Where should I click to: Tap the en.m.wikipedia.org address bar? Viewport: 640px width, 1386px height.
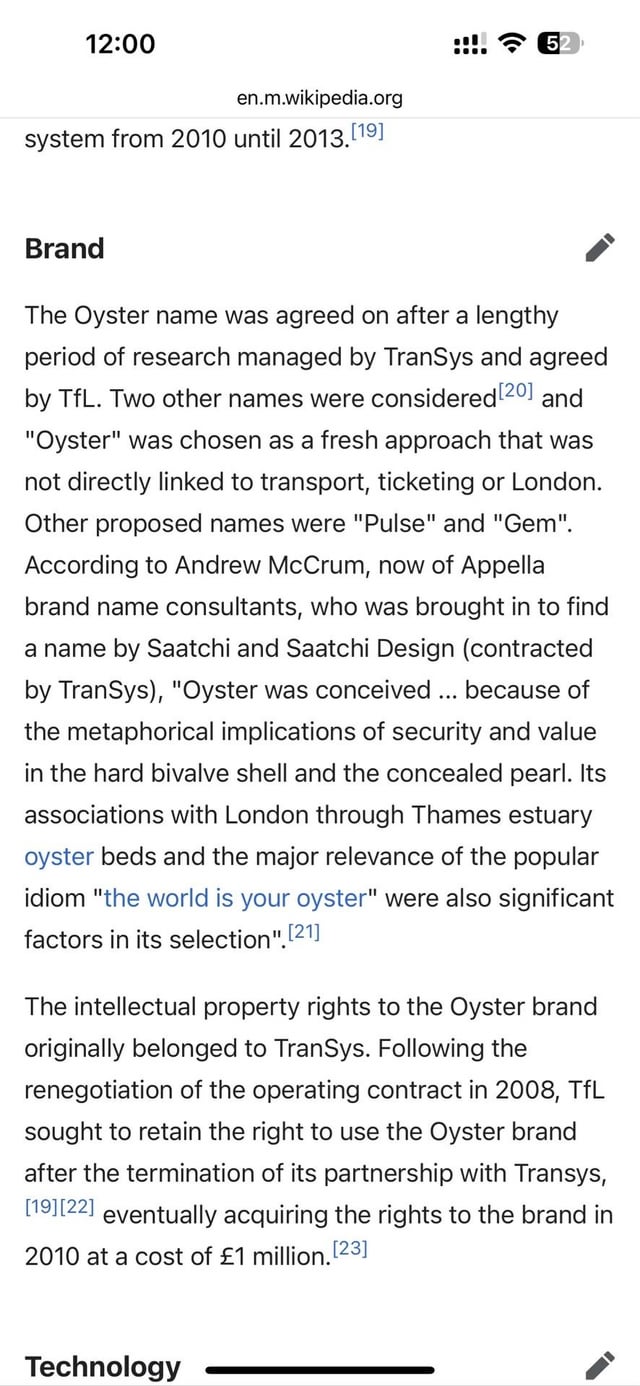(x=320, y=97)
